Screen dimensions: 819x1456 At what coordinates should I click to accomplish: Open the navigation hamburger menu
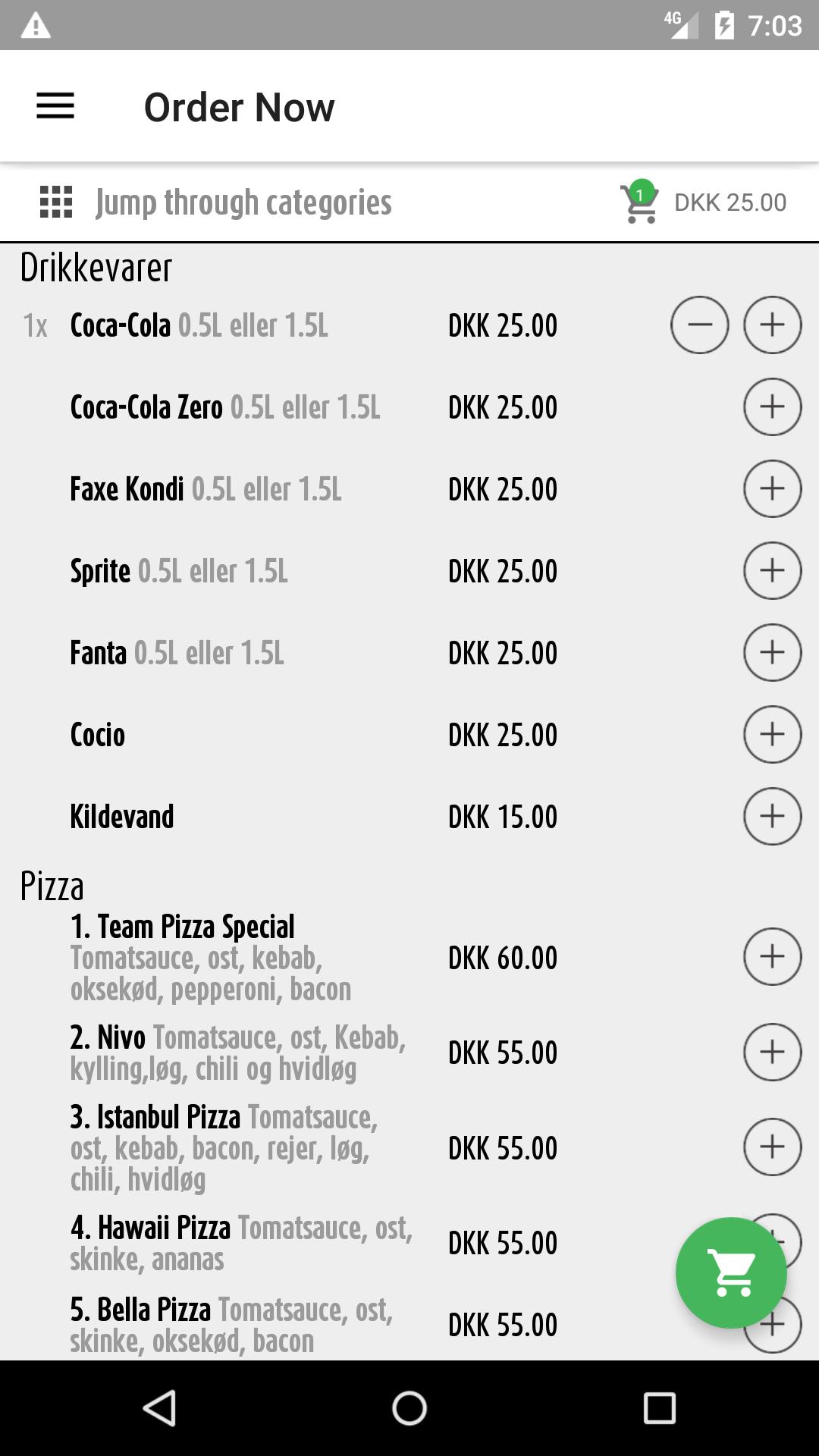(55, 106)
